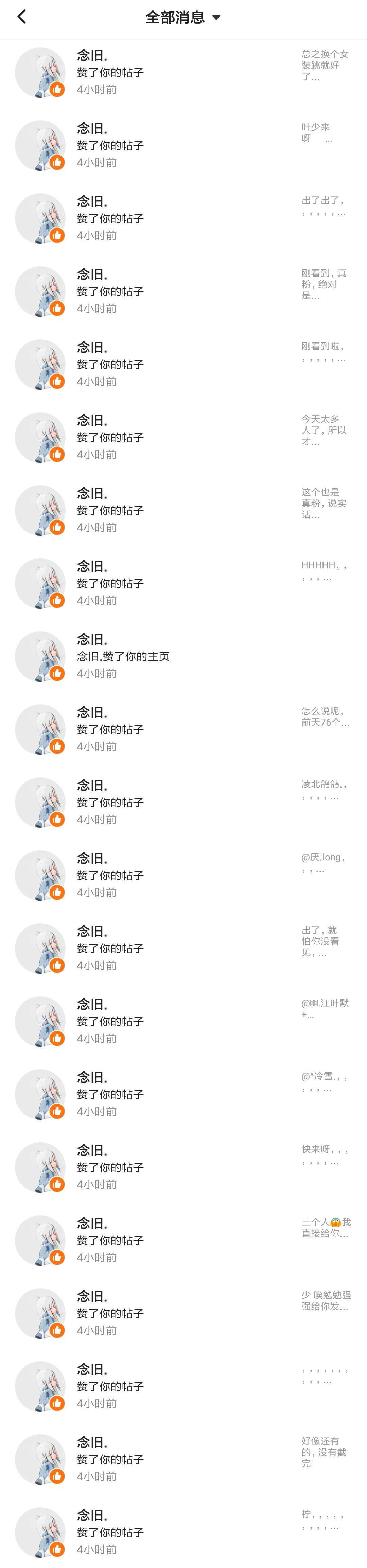Open the like notification for post 少 唉勉勉强强给你发
This screenshot has width=367, height=1568.
coord(183,1313)
